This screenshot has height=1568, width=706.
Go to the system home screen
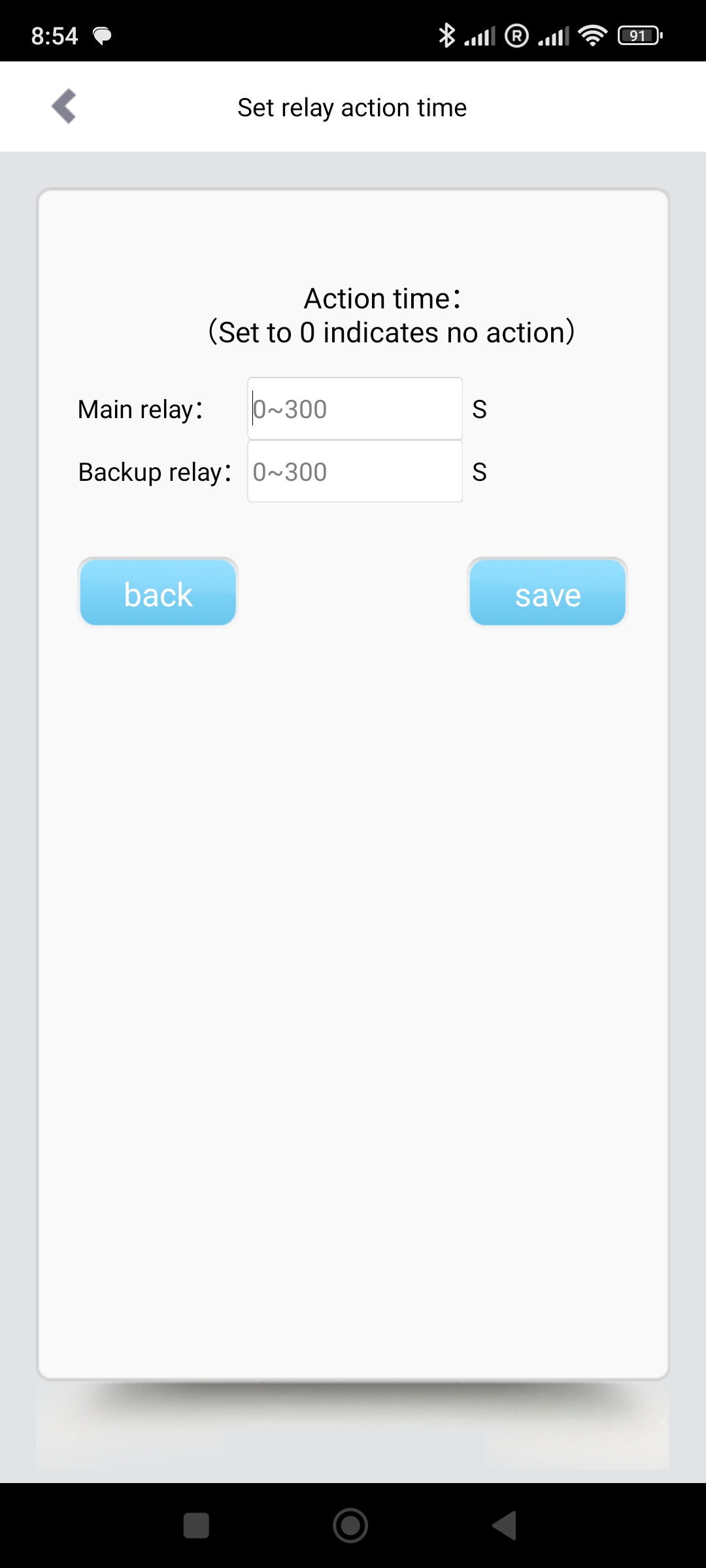click(x=350, y=1526)
